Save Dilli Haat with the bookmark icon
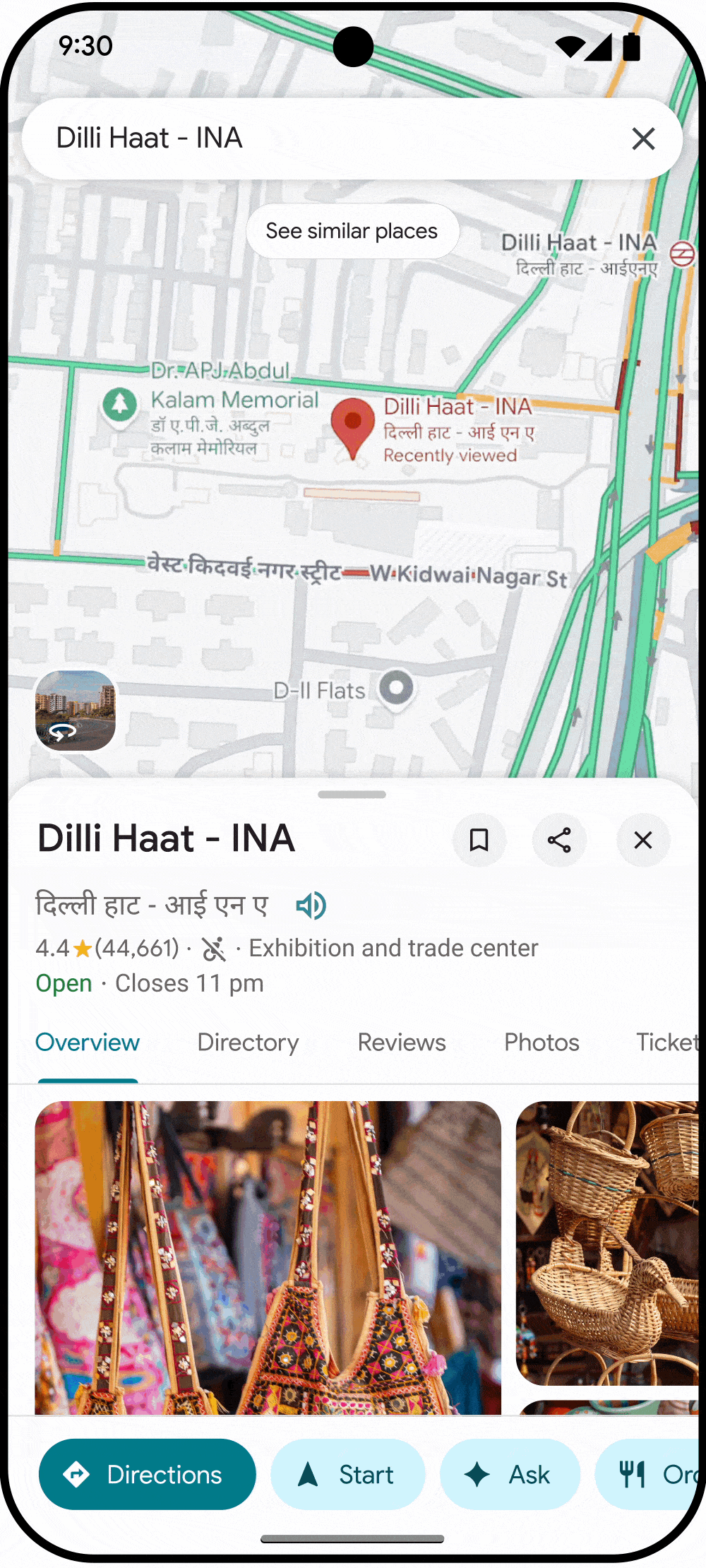The image size is (706, 1568). click(x=479, y=841)
